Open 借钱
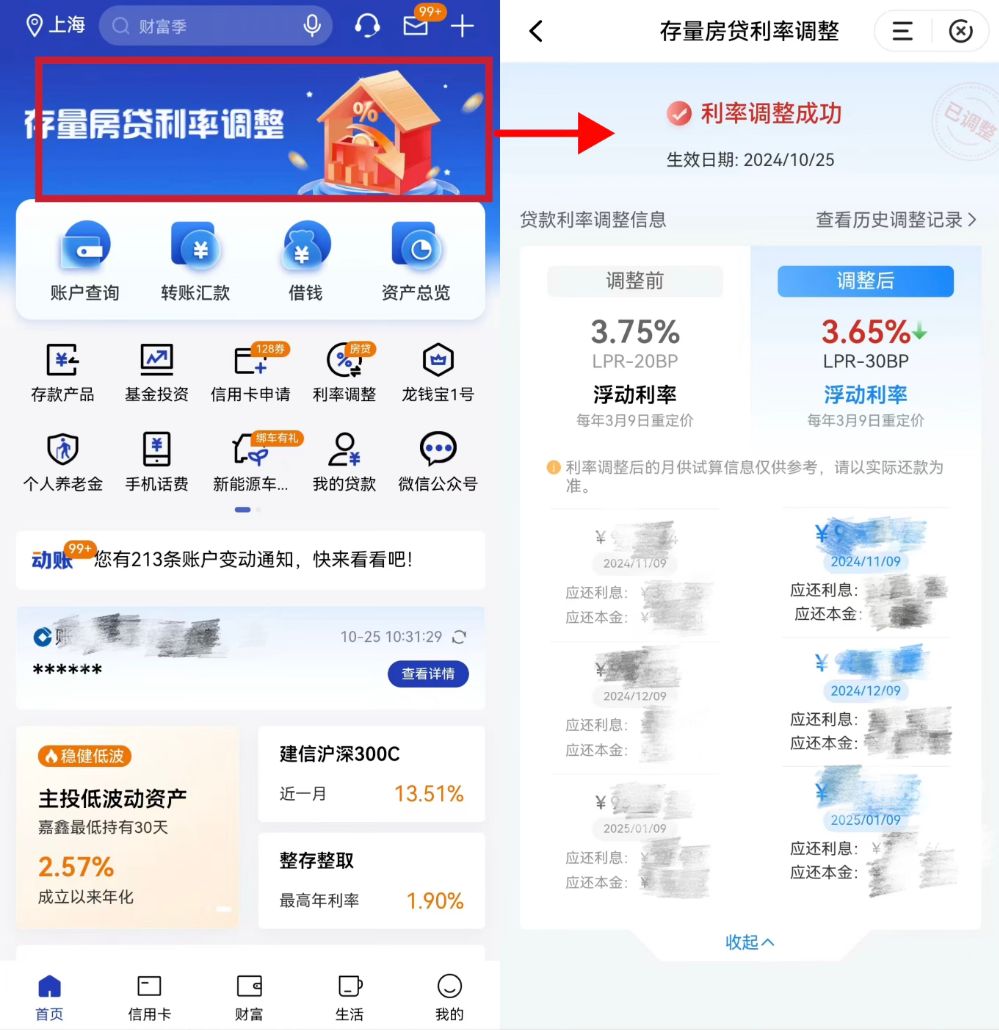Screen dimensions: 999x1030 pyautogui.click(x=305, y=262)
